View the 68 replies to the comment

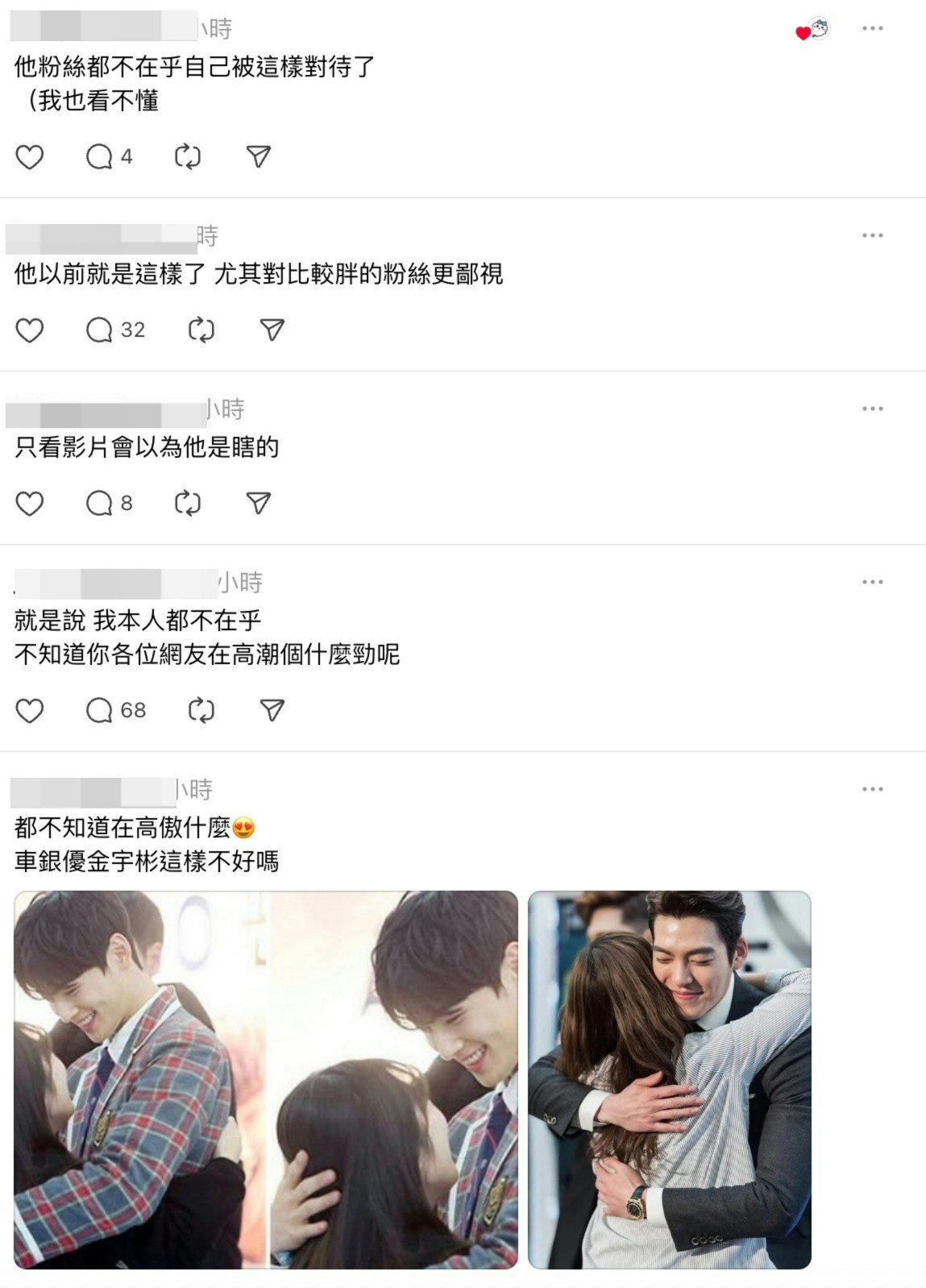click(x=114, y=710)
